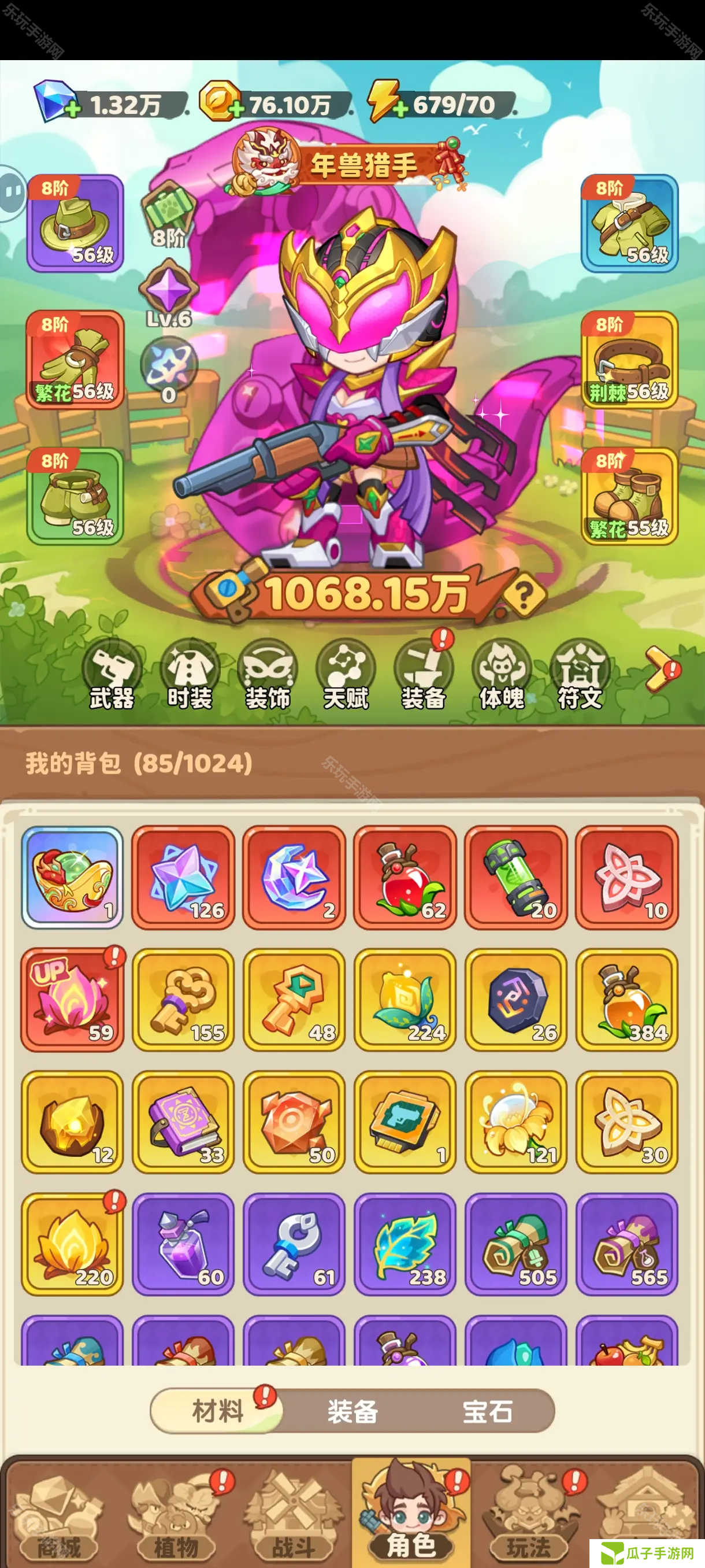Open the 符文 rune menu
Viewport: 705px width, 1568px height.
coord(580,674)
